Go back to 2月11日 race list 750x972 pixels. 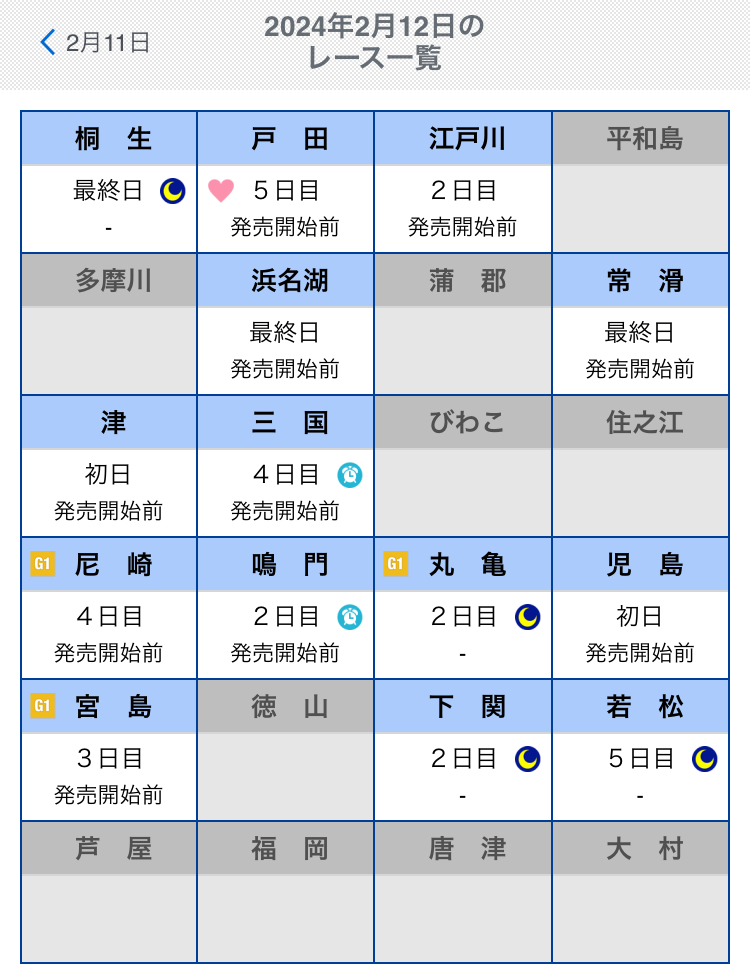(x=95, y=42)
